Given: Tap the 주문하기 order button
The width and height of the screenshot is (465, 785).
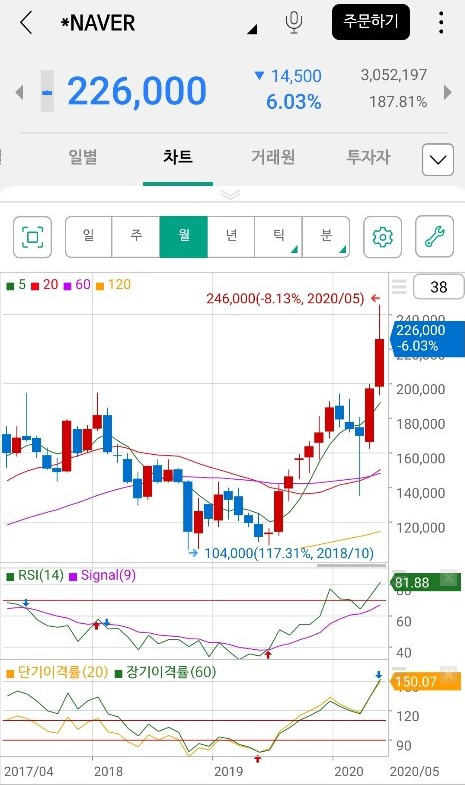Looking at the screenshot, I should pos(371,22).
